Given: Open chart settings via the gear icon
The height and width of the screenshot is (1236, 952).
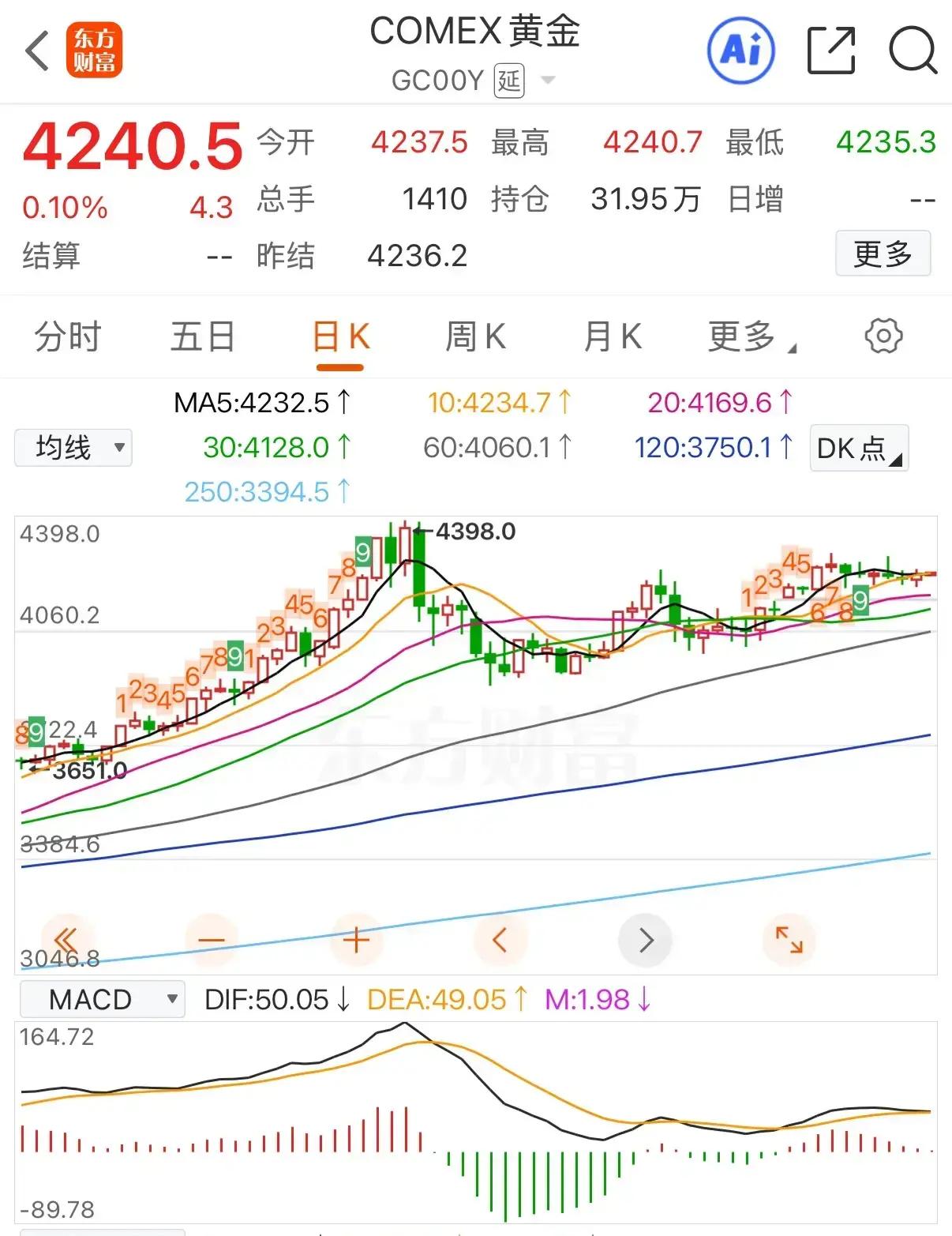Looking at the screenshot, I should point(884,336).
